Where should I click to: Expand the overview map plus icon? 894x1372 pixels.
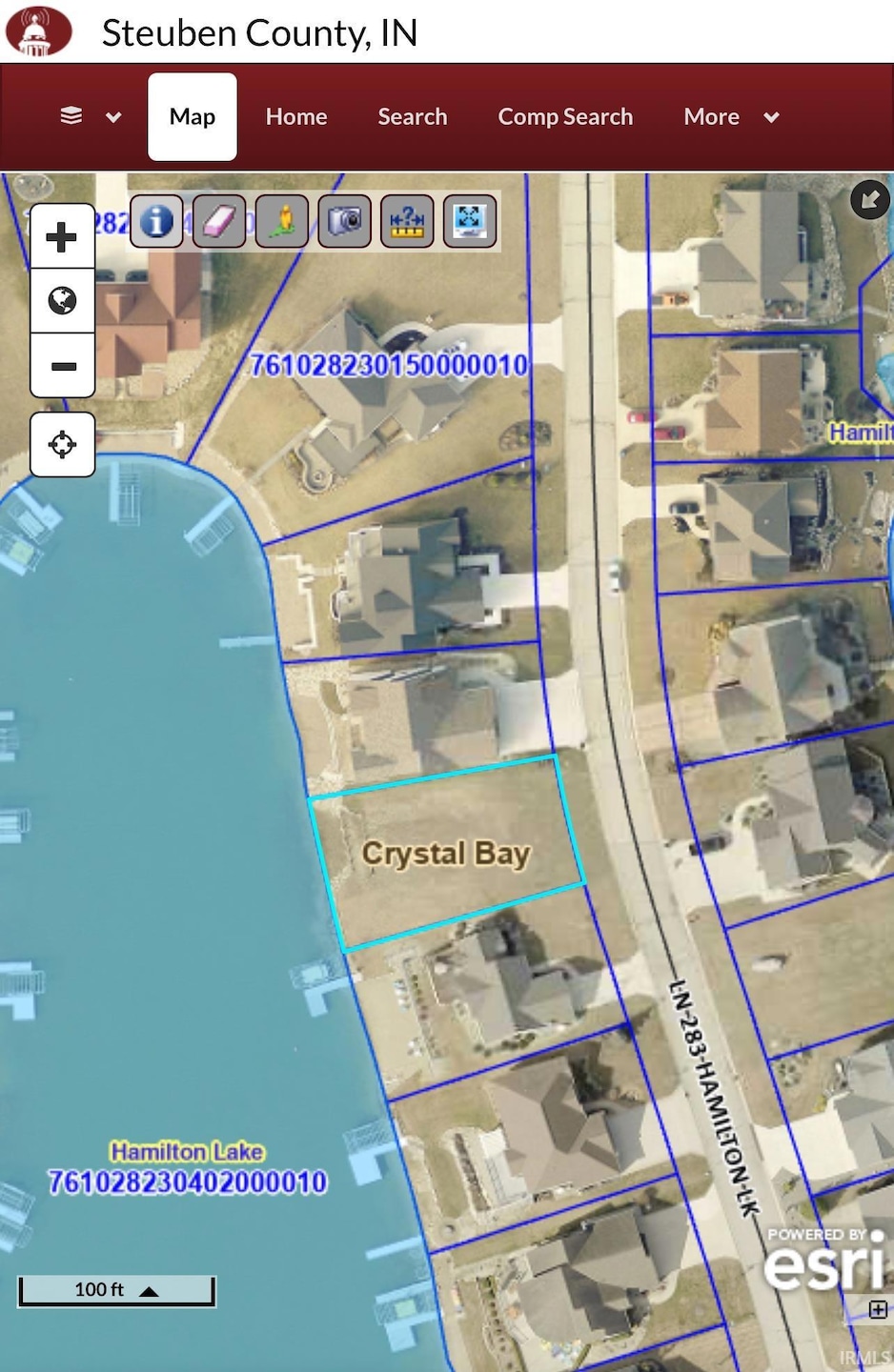point(878,1310)
